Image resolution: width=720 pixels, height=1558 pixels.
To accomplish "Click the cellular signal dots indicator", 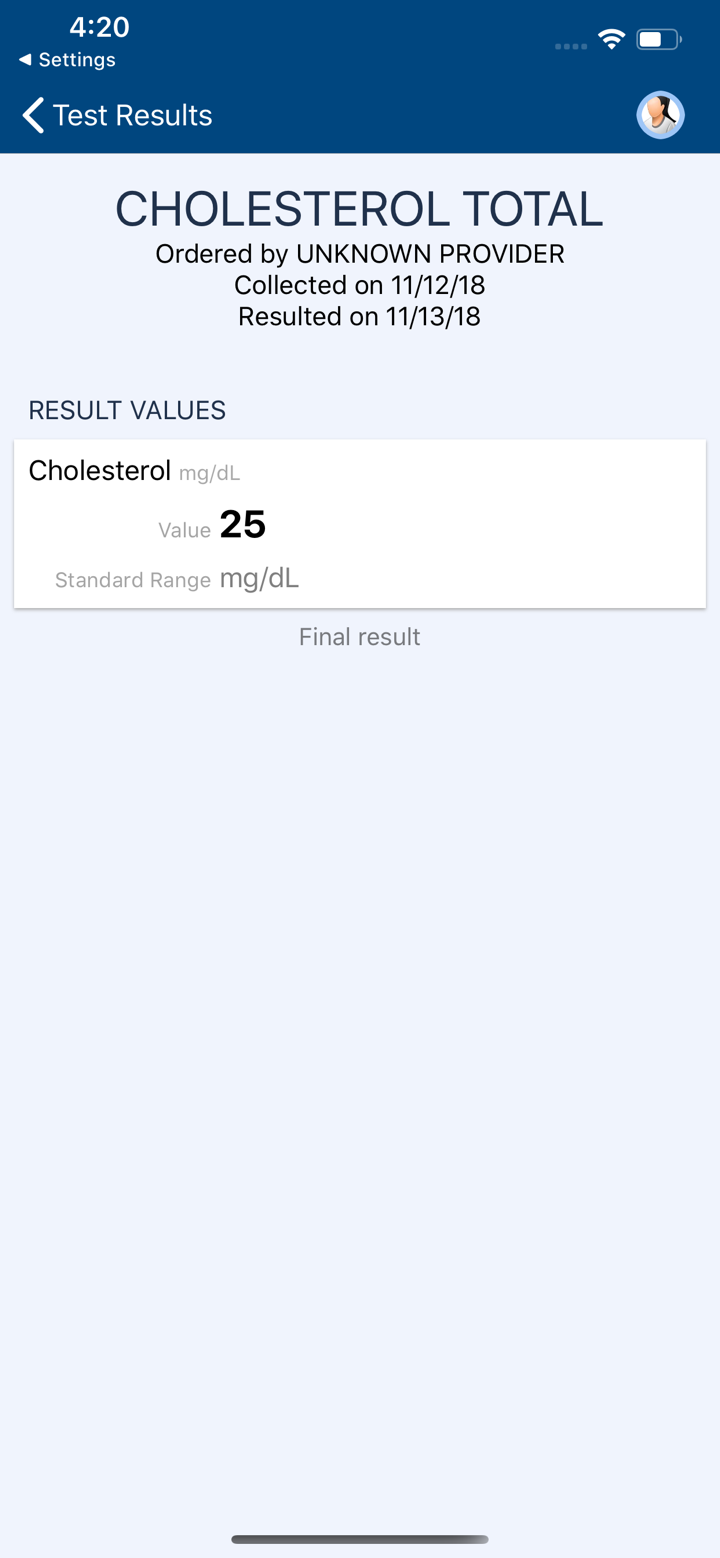I will [x=569, y=46].
